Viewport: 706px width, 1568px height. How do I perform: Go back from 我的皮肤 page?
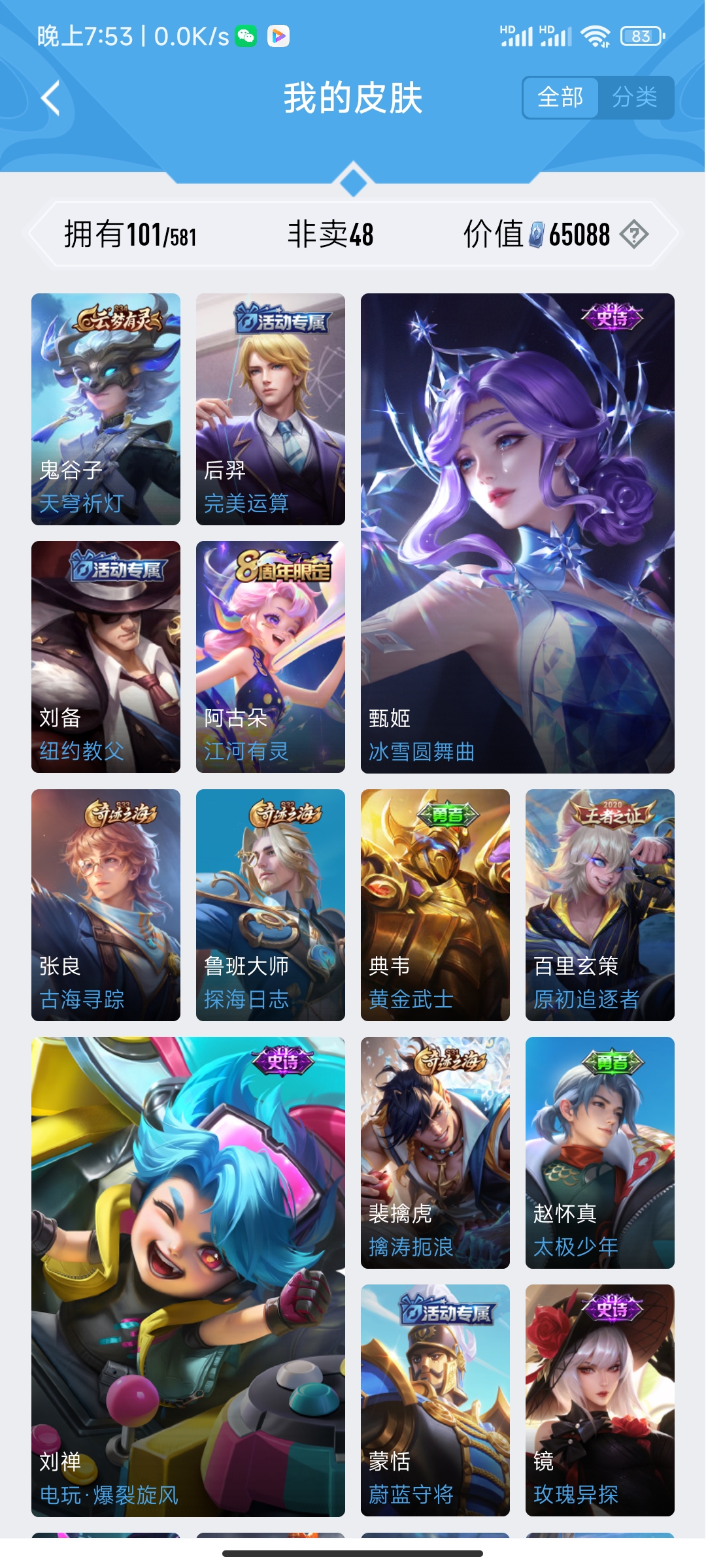point(51,99)
